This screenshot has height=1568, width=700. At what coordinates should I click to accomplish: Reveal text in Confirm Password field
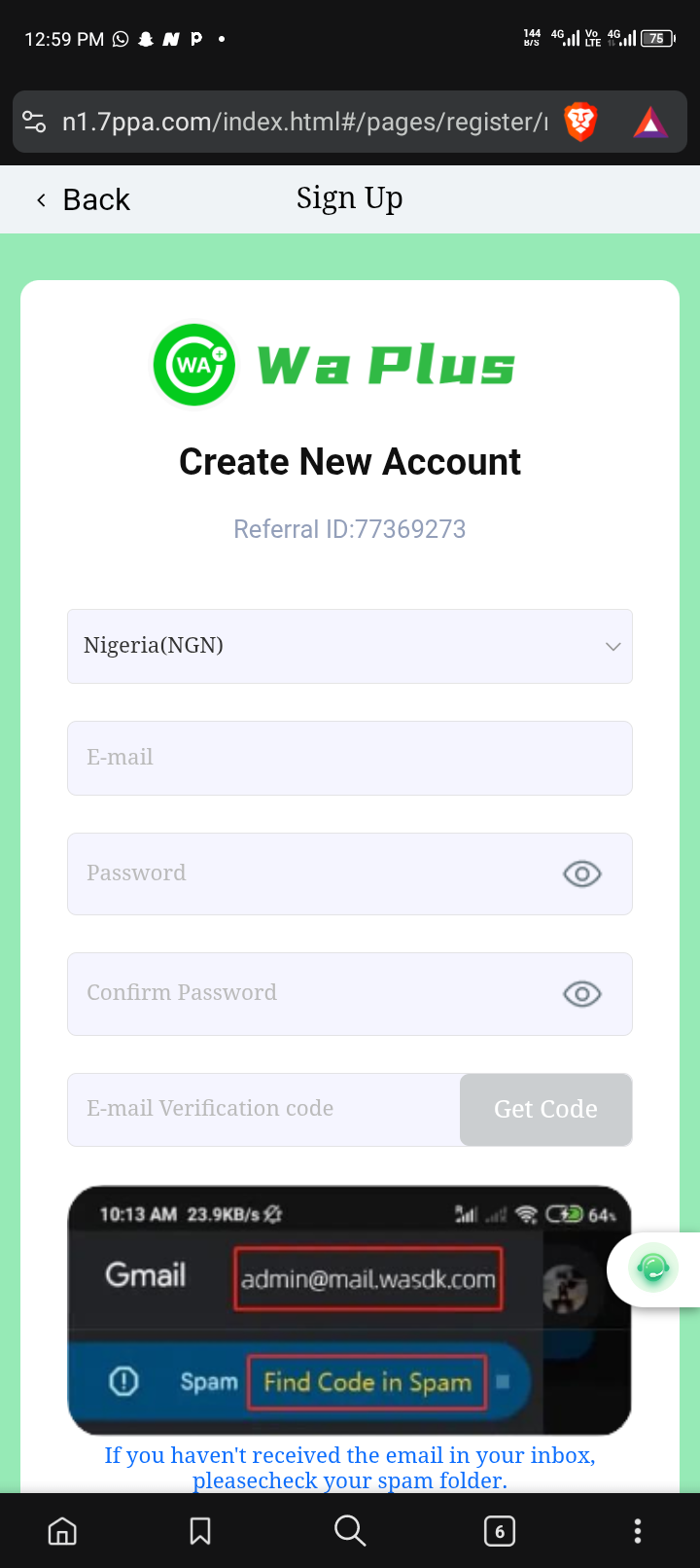pos(581,993)
